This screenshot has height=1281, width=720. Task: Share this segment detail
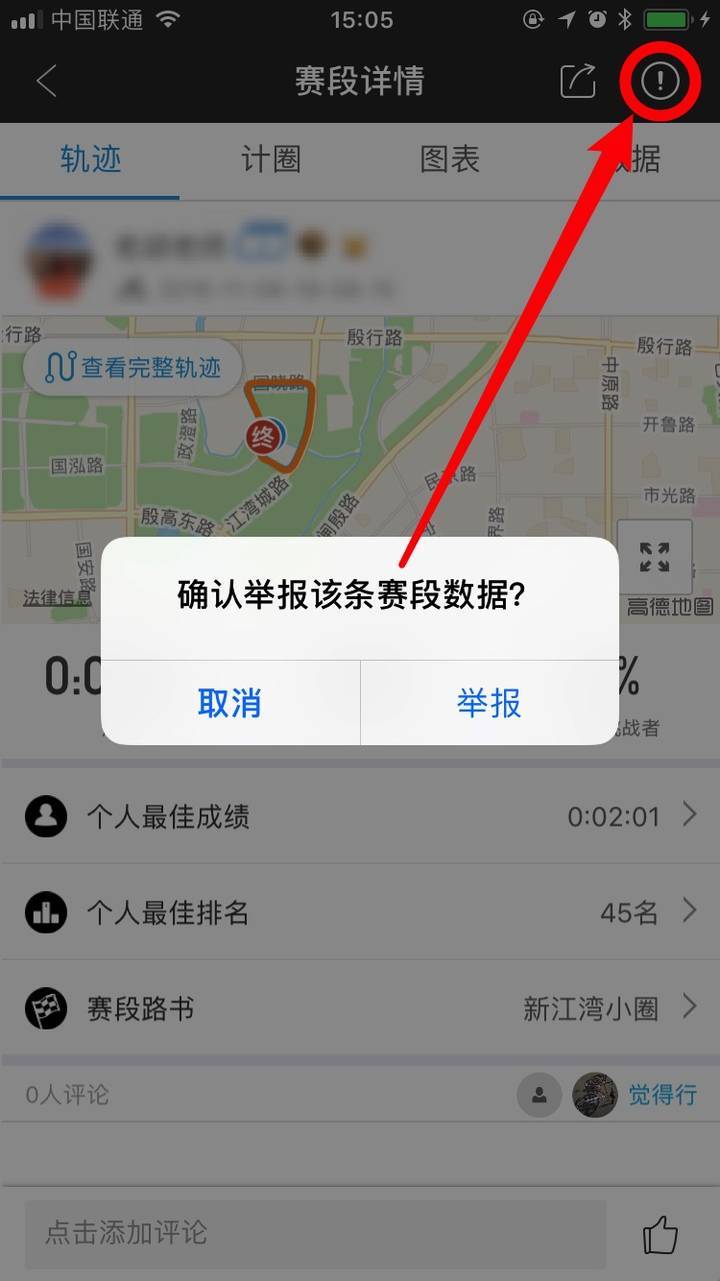click(x=578, y=81)
